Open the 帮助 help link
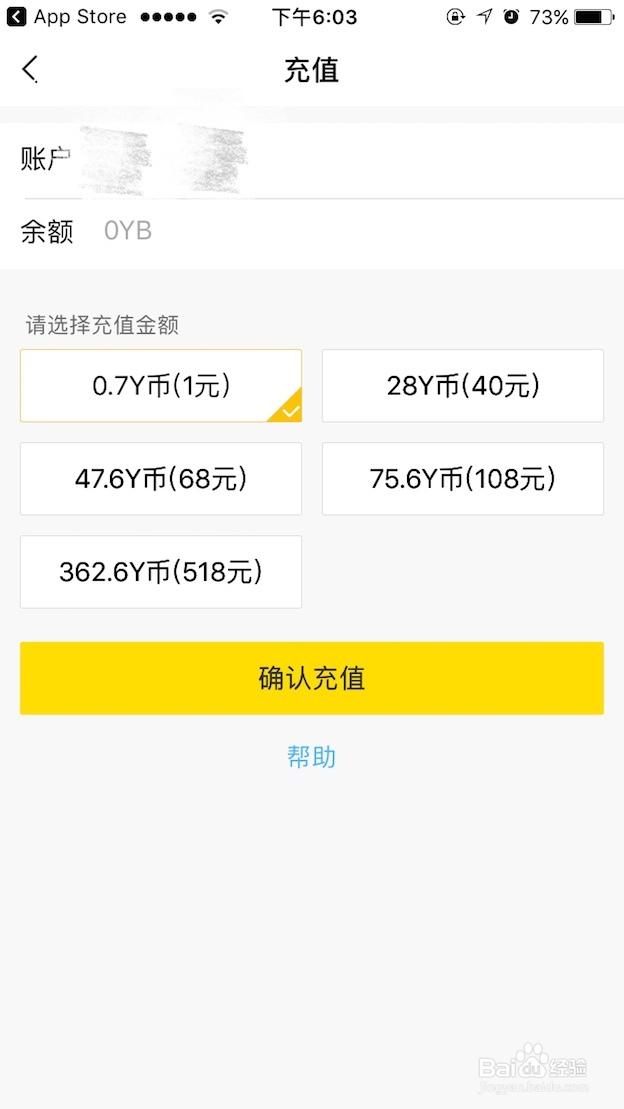This screenshot has width=624, height=1109. click(312, 757)
